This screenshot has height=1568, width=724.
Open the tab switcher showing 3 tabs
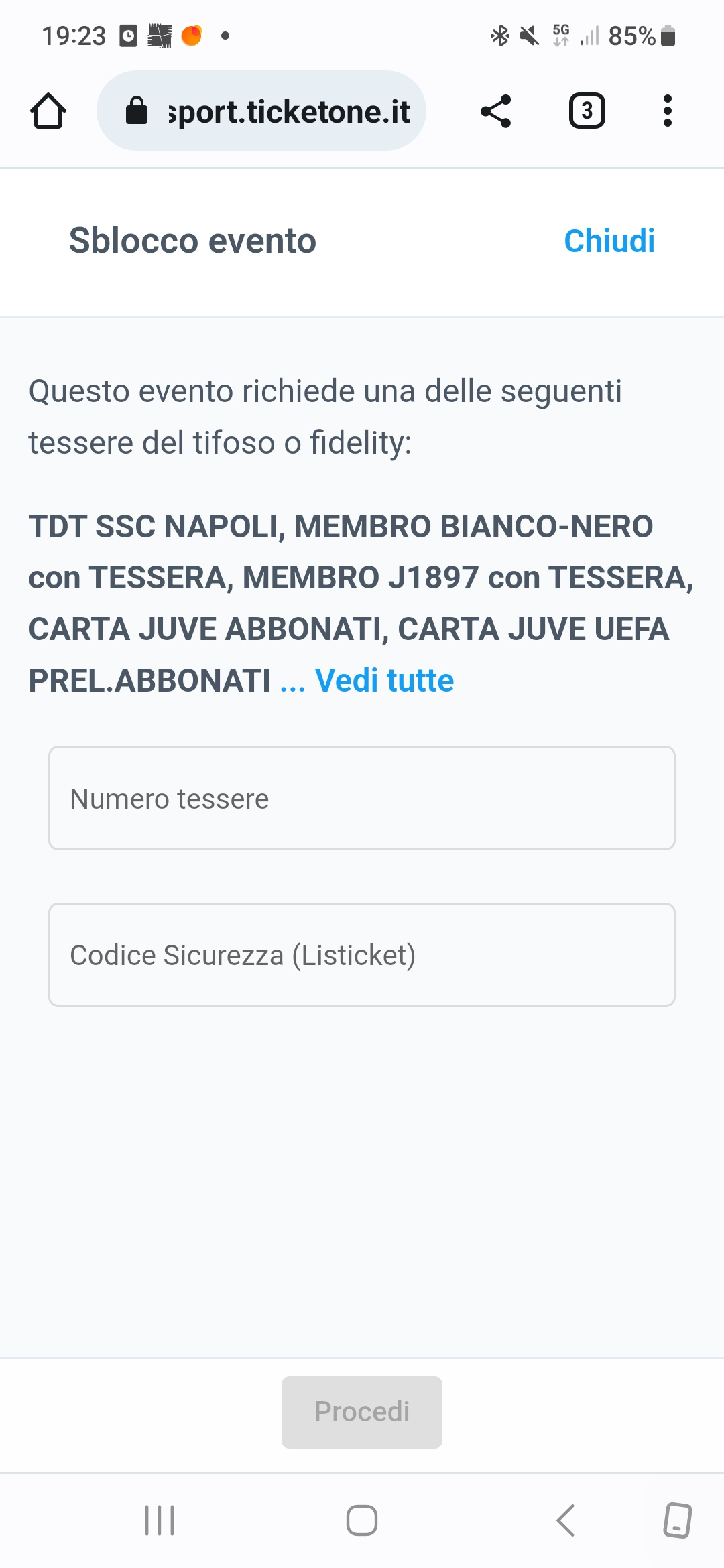click(x=587, y=111)
